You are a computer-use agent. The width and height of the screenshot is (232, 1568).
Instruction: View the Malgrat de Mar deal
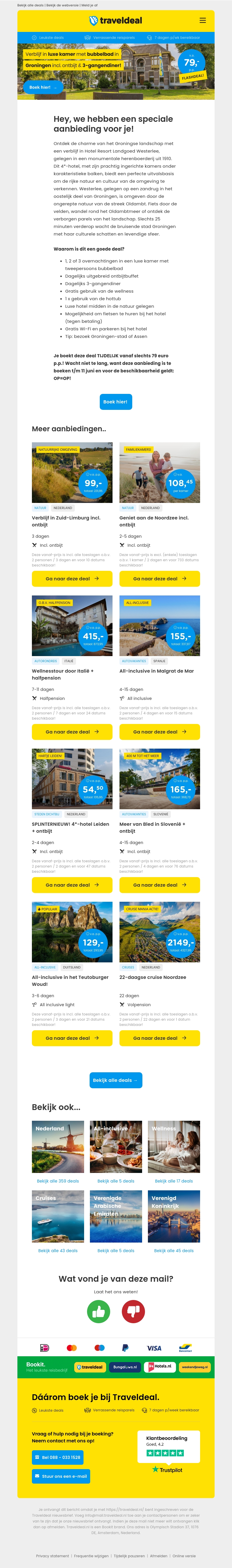pyautogui.click(x=159, y=732)
